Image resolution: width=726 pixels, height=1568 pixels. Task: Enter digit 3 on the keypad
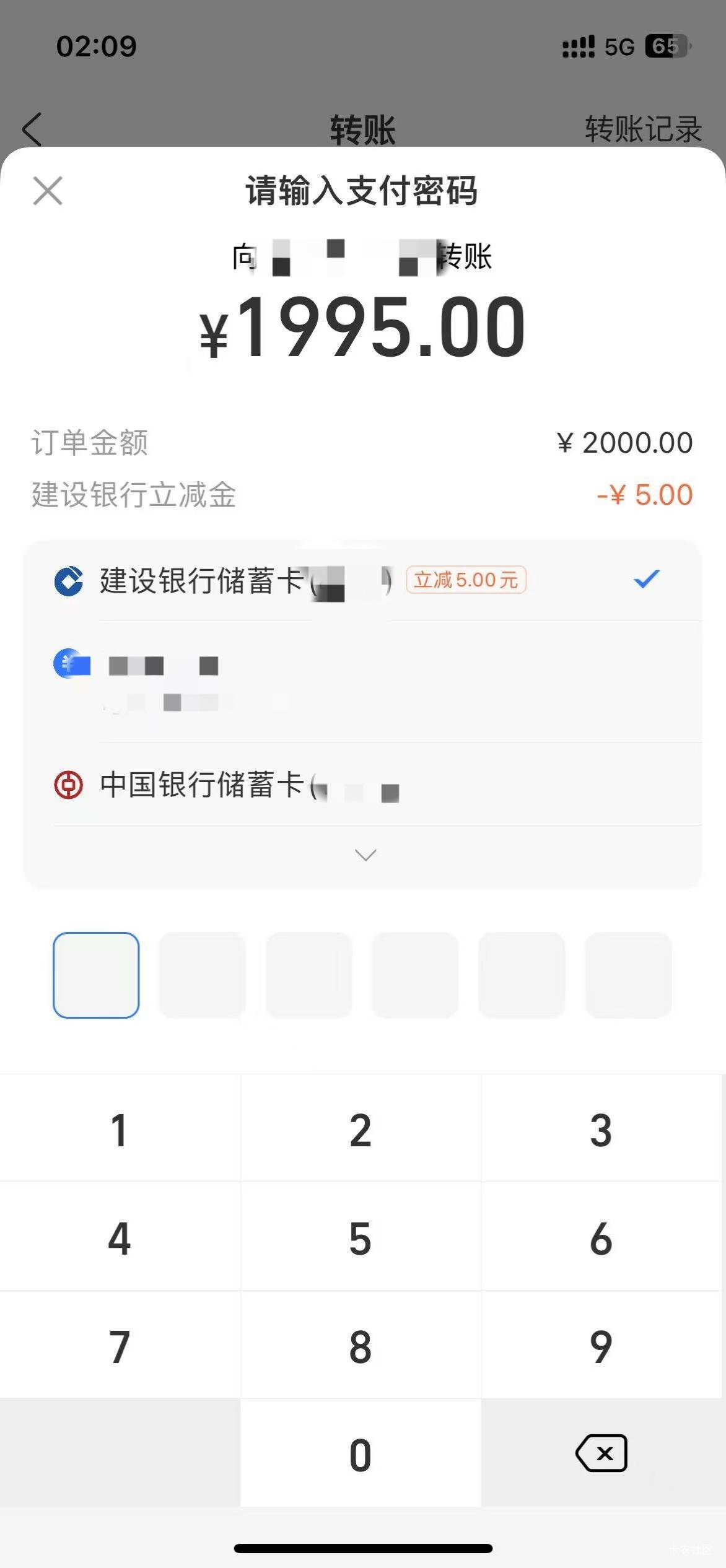[x=601, y=1130]
